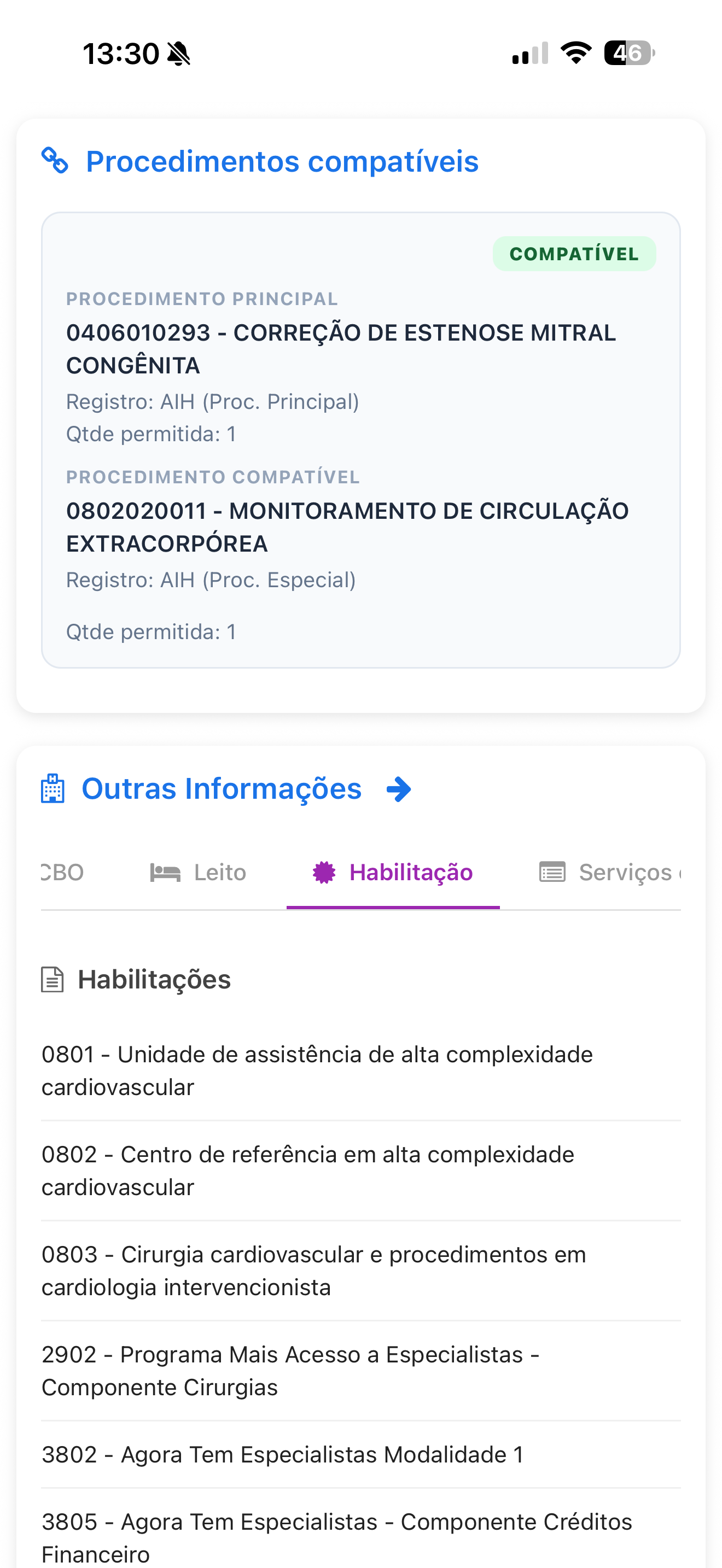Click the Procedimentos compatíveis heading
This screenshot has height=1568, width=722.
282,161
